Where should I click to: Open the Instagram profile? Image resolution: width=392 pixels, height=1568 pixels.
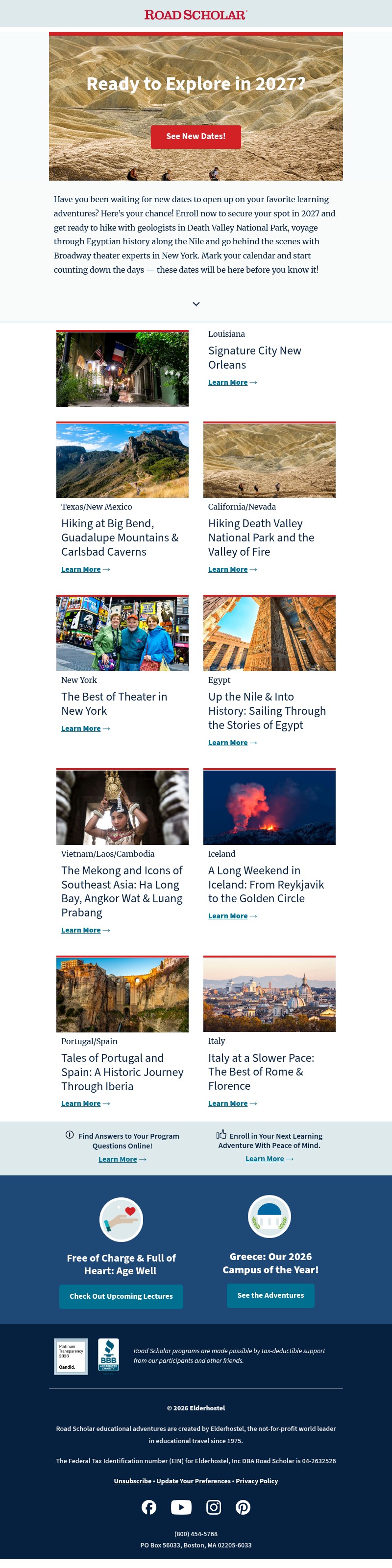point(213,1506)
